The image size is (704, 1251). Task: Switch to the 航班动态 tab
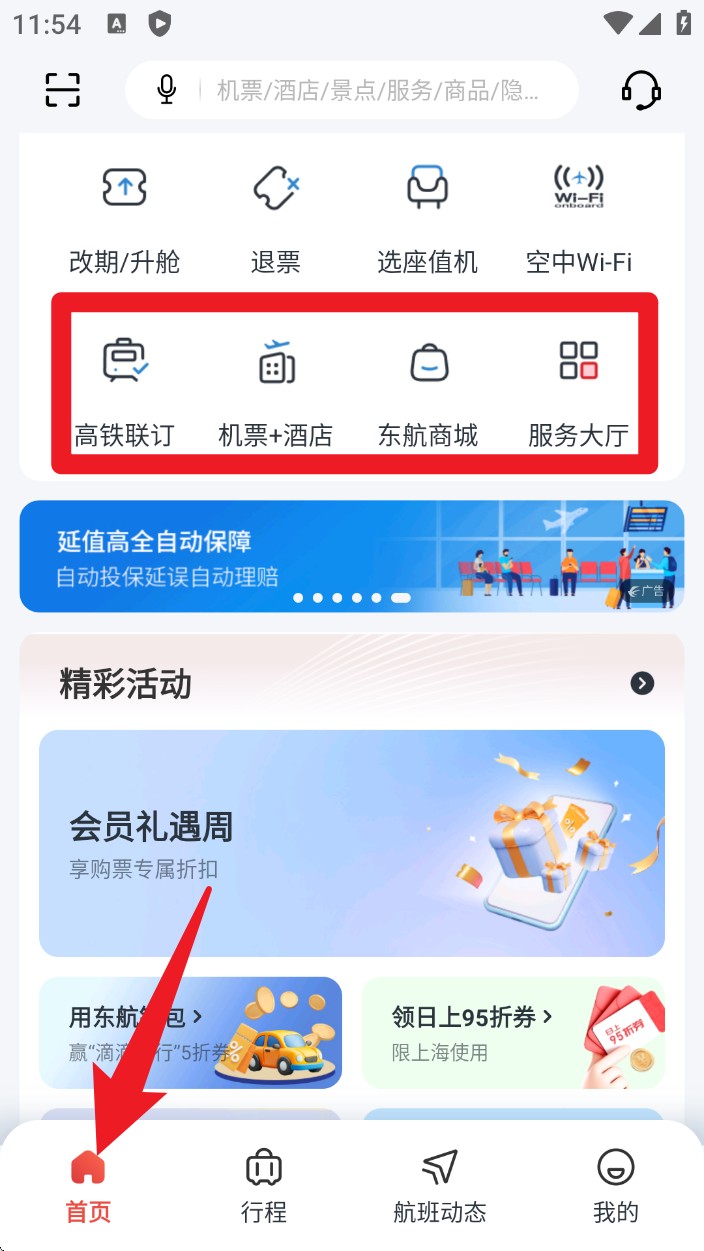(440, 1186)
